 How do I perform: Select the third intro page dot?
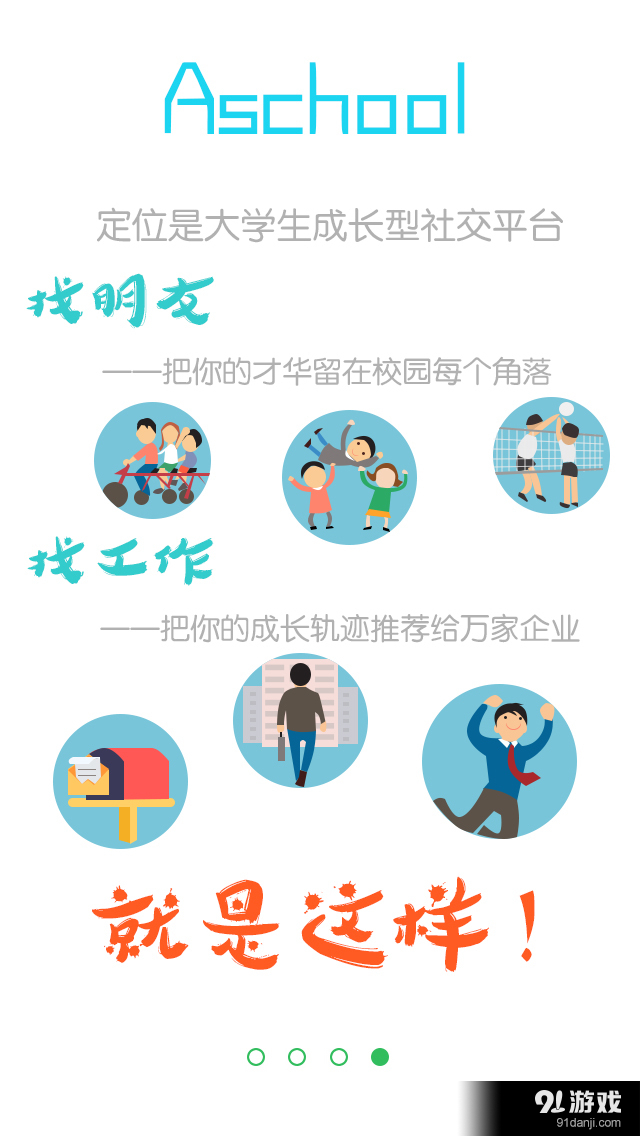tap(339, 1057)
